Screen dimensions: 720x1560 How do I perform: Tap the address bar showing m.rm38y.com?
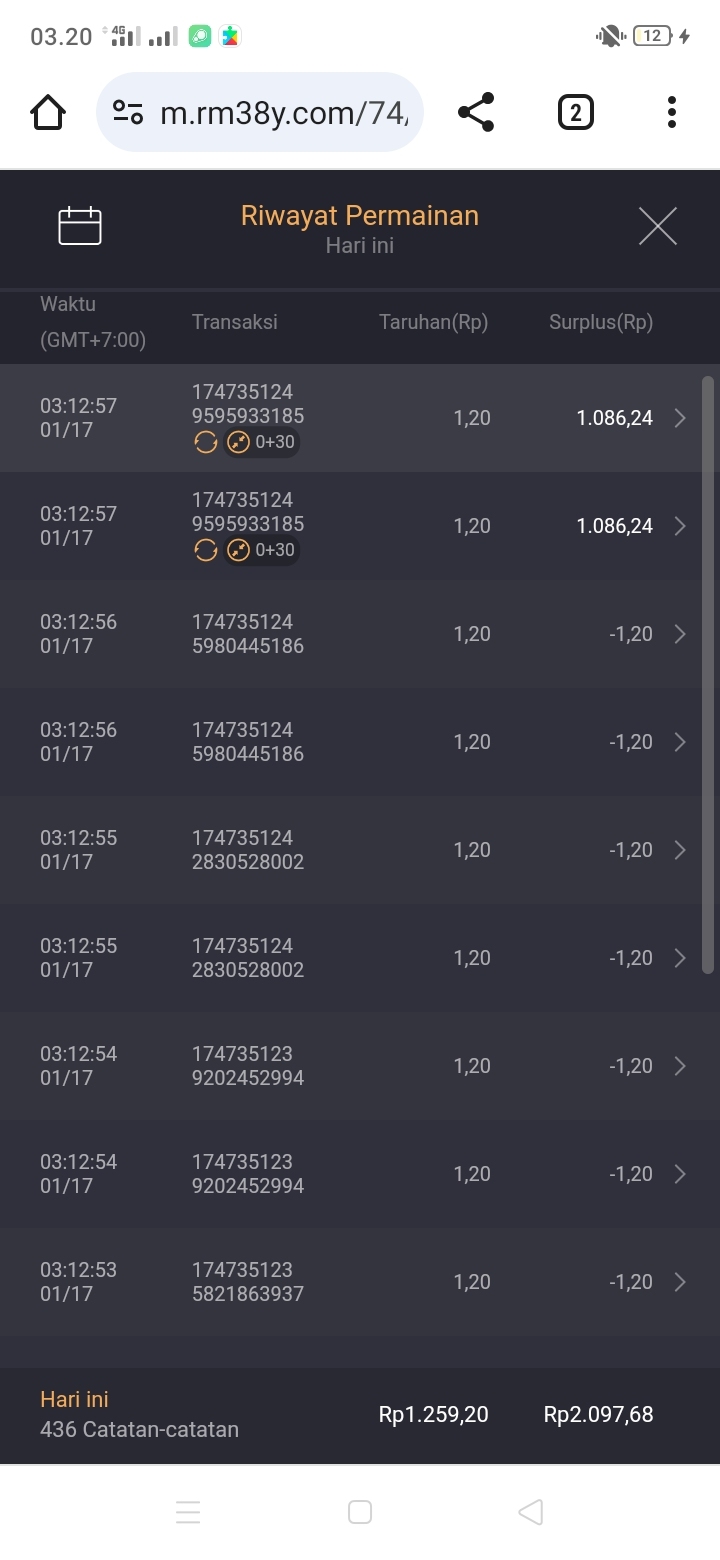pos(260,113)
